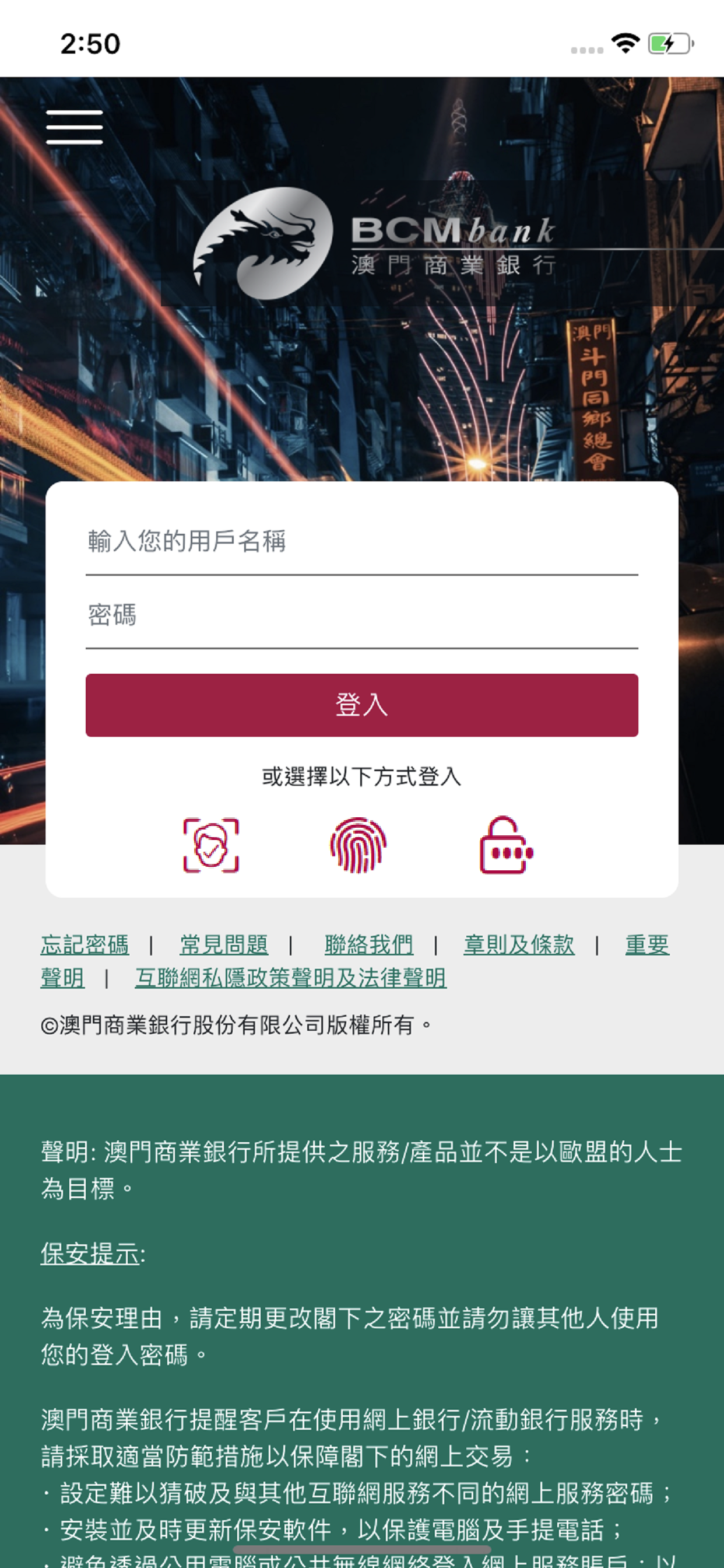Tap the red 登入 login button

(361, 705)
